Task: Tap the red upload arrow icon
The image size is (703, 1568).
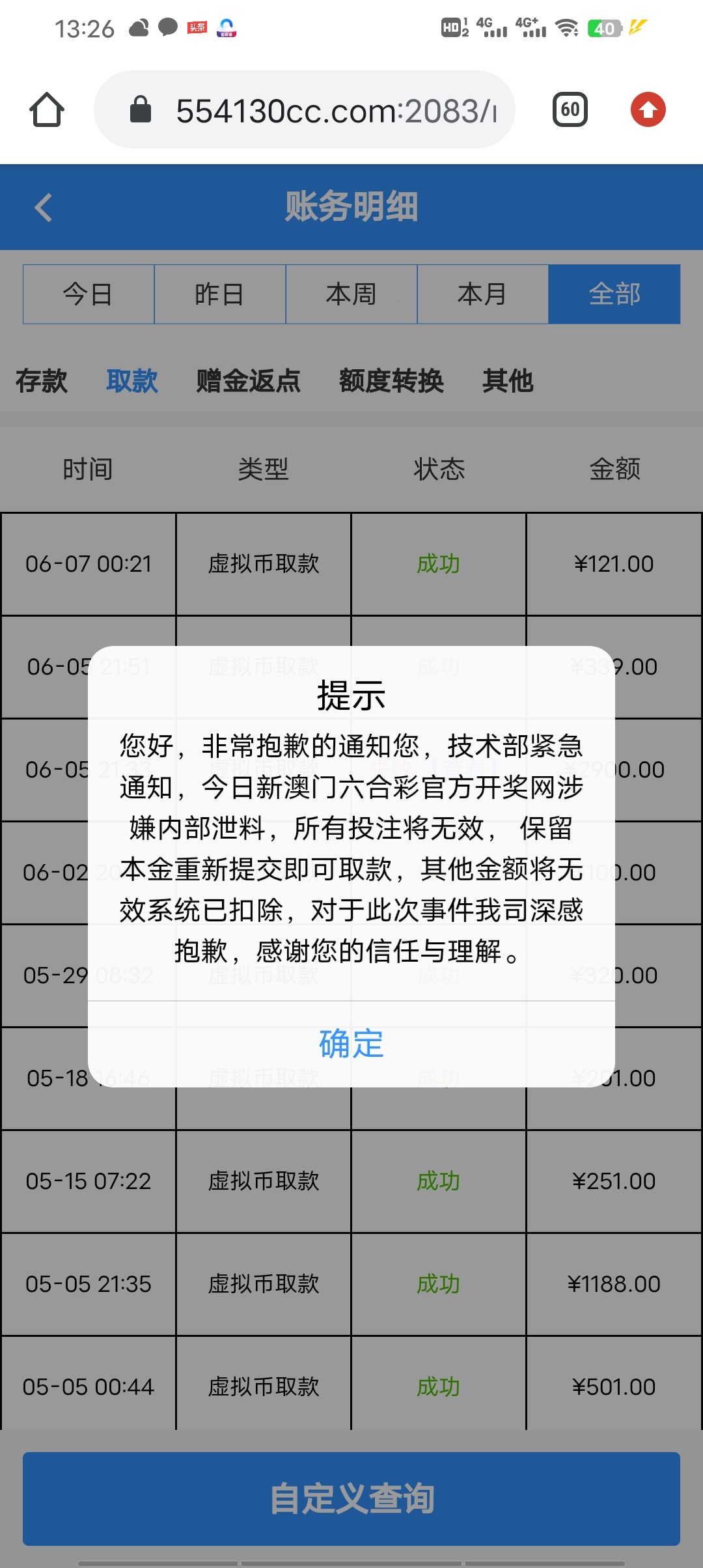Action: (x=648, y=109)
